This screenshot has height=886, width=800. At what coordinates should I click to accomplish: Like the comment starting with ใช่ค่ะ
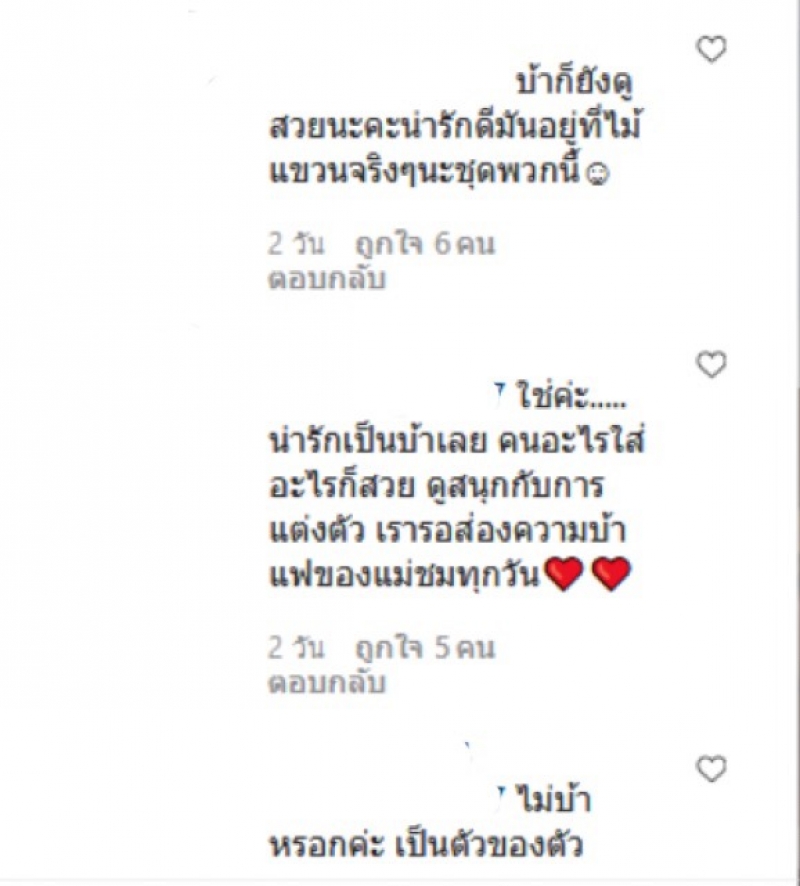coord(711,366)
